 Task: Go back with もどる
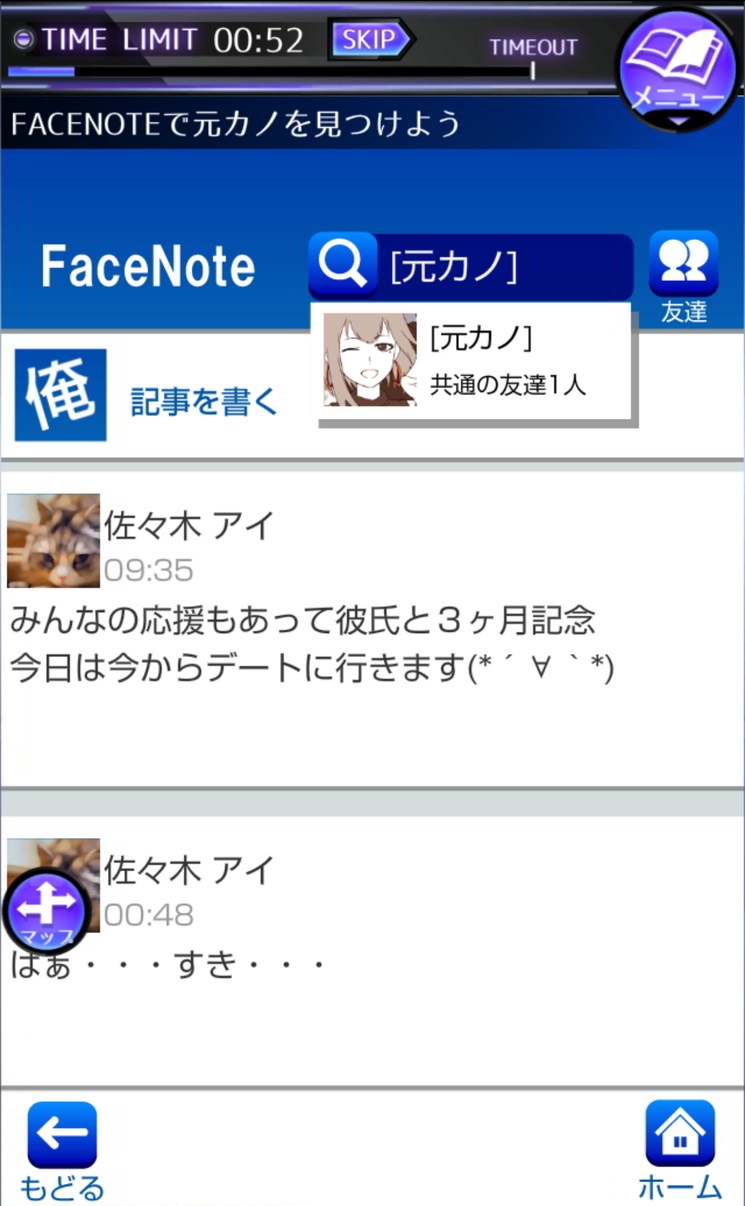62,1148
